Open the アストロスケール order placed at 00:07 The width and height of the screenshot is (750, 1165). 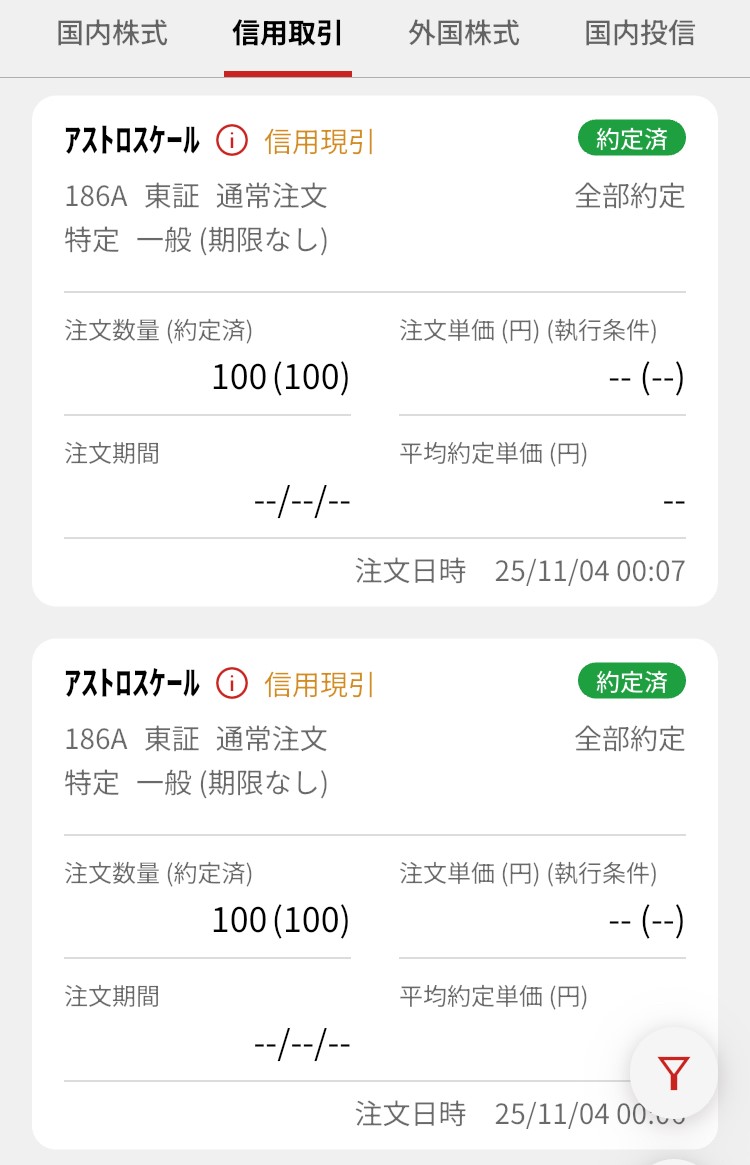tap(374, 350)
